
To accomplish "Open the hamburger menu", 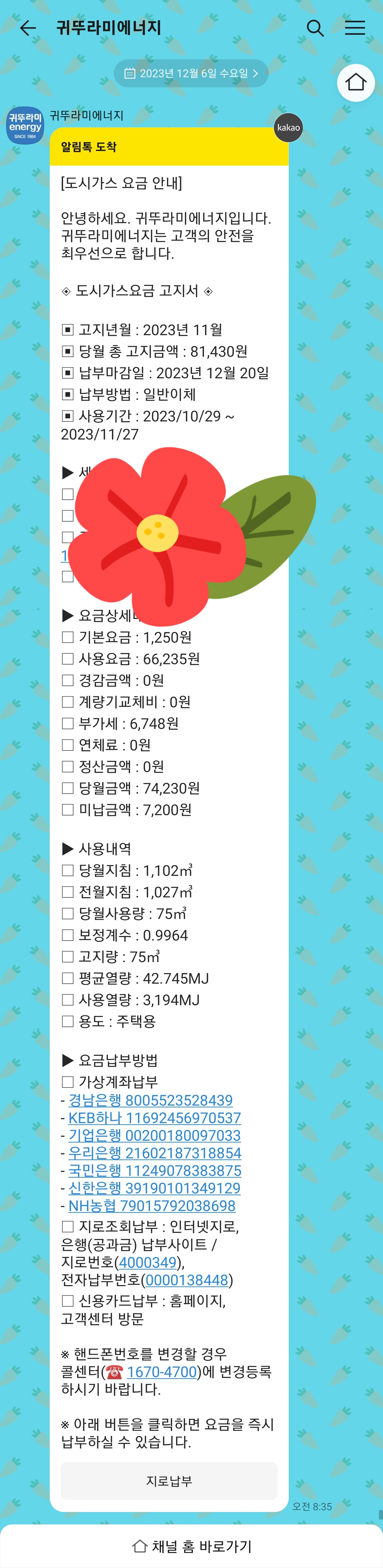I will (x=355, y=28).
